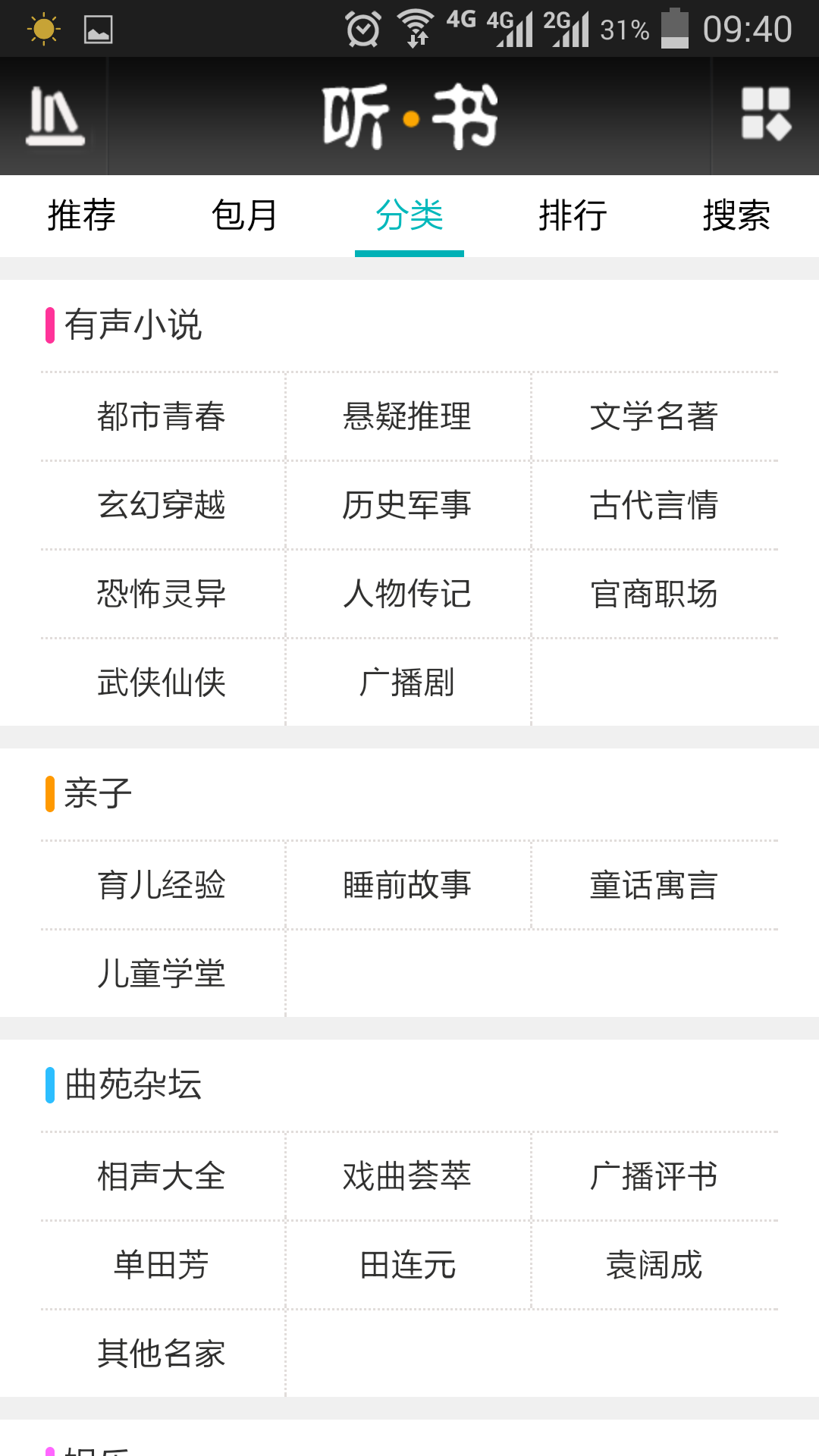The image size is (819, 1456).
Task: Tap the 听·书 app title logo
Action: point(409,118)
